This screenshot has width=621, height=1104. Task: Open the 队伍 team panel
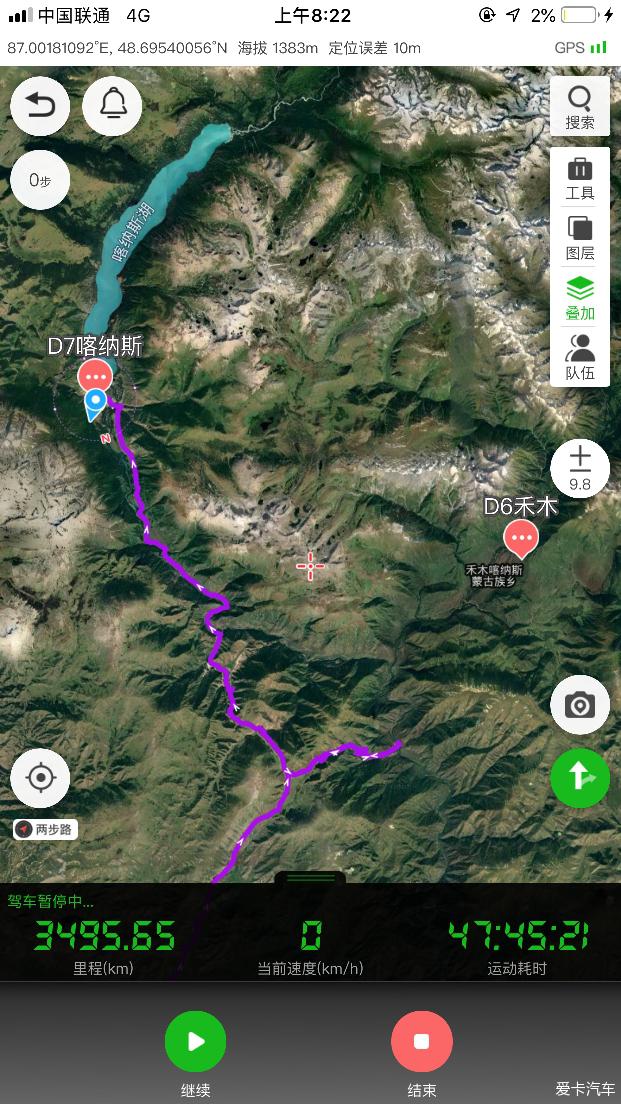point(580,357)
